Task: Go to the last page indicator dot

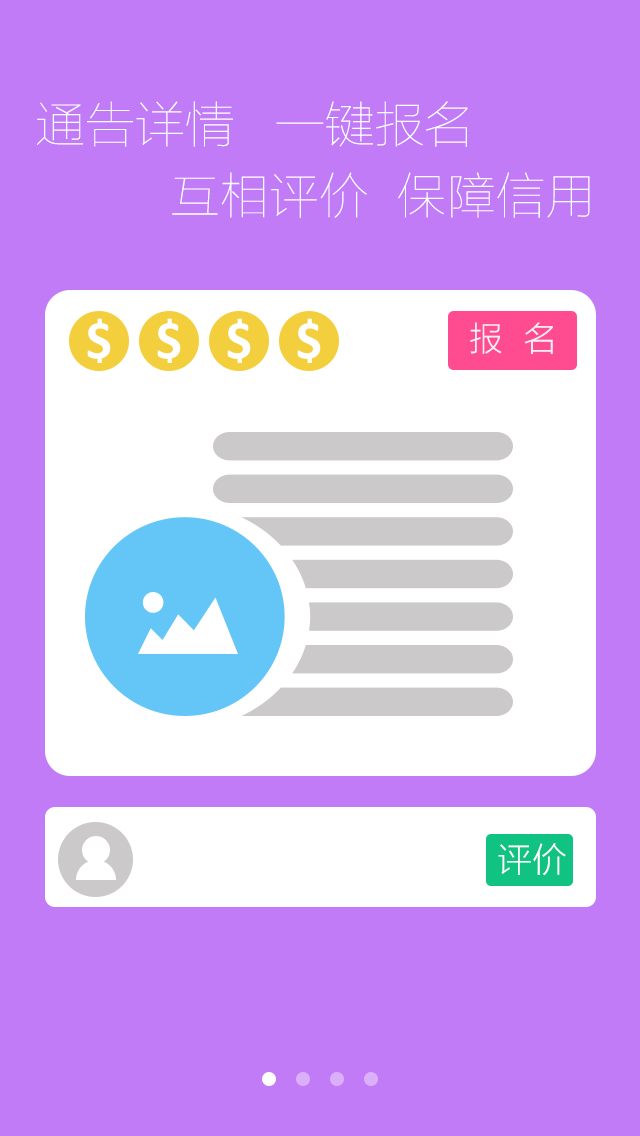Action: [371, 1079]
